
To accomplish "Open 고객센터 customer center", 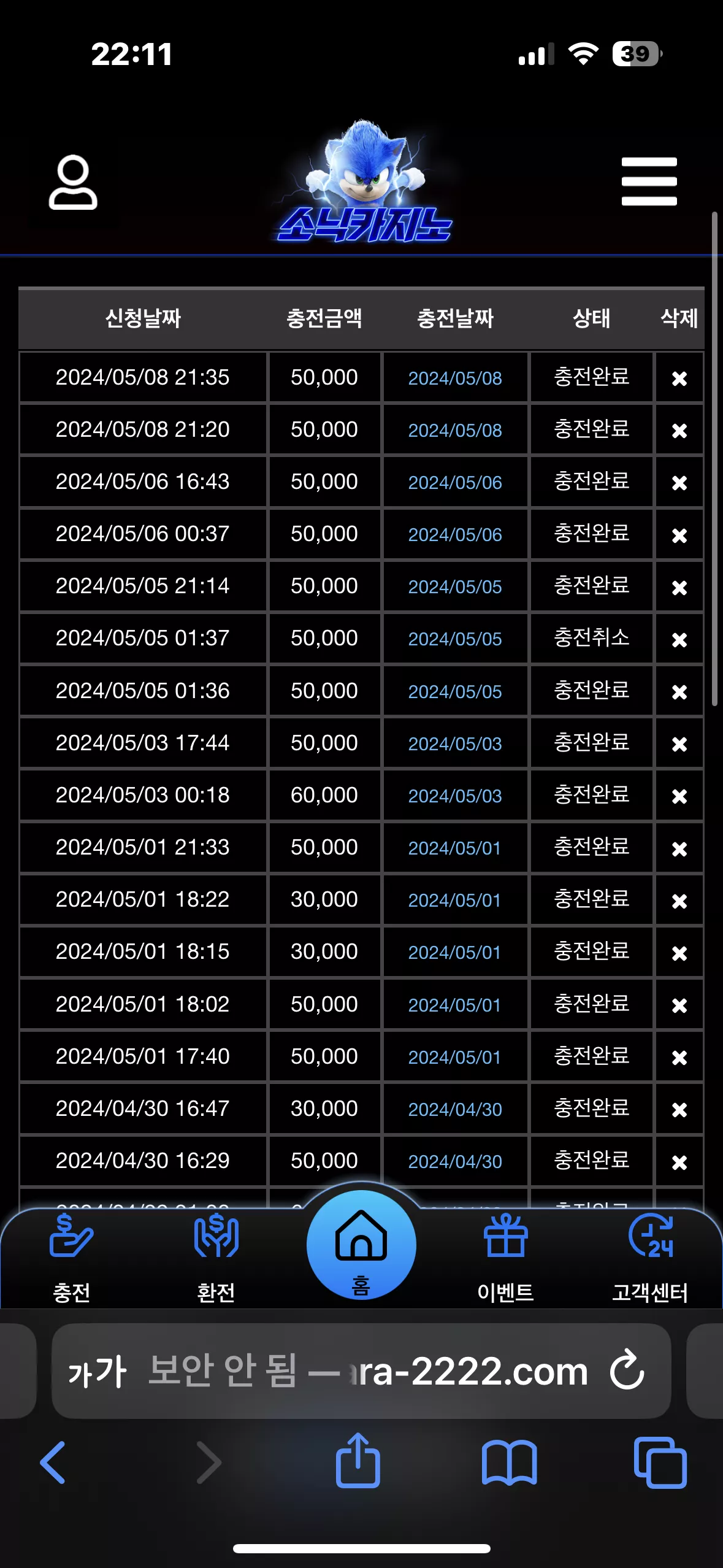I will (650, 1258).
